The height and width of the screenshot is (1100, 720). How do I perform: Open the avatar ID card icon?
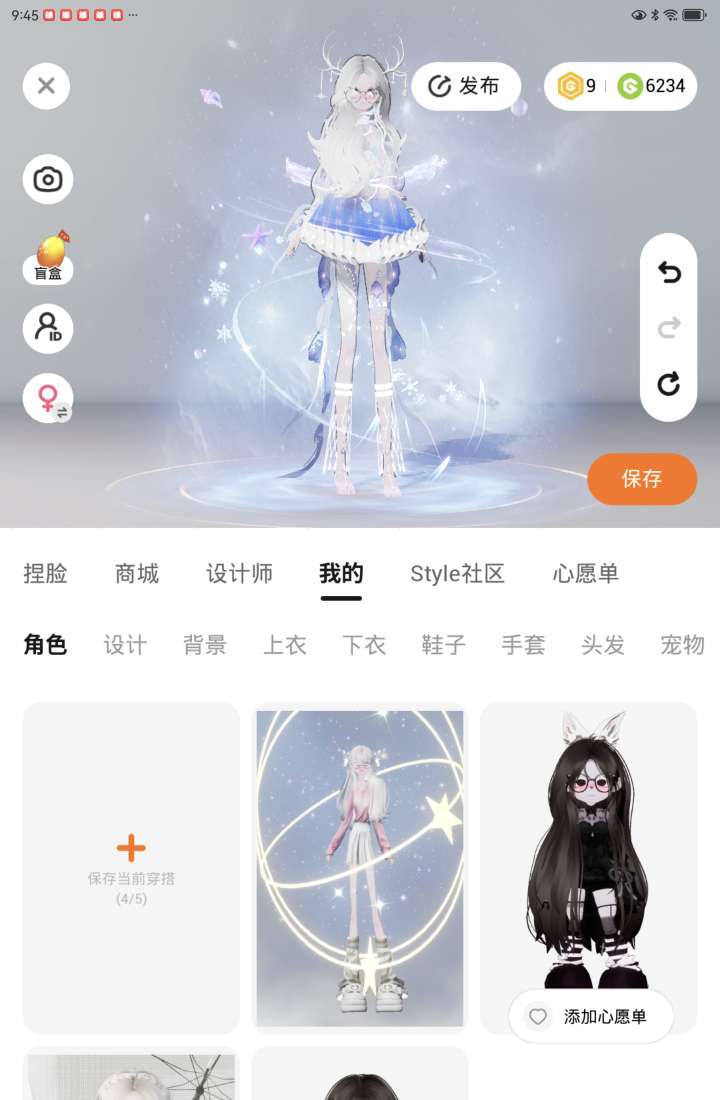47,328
